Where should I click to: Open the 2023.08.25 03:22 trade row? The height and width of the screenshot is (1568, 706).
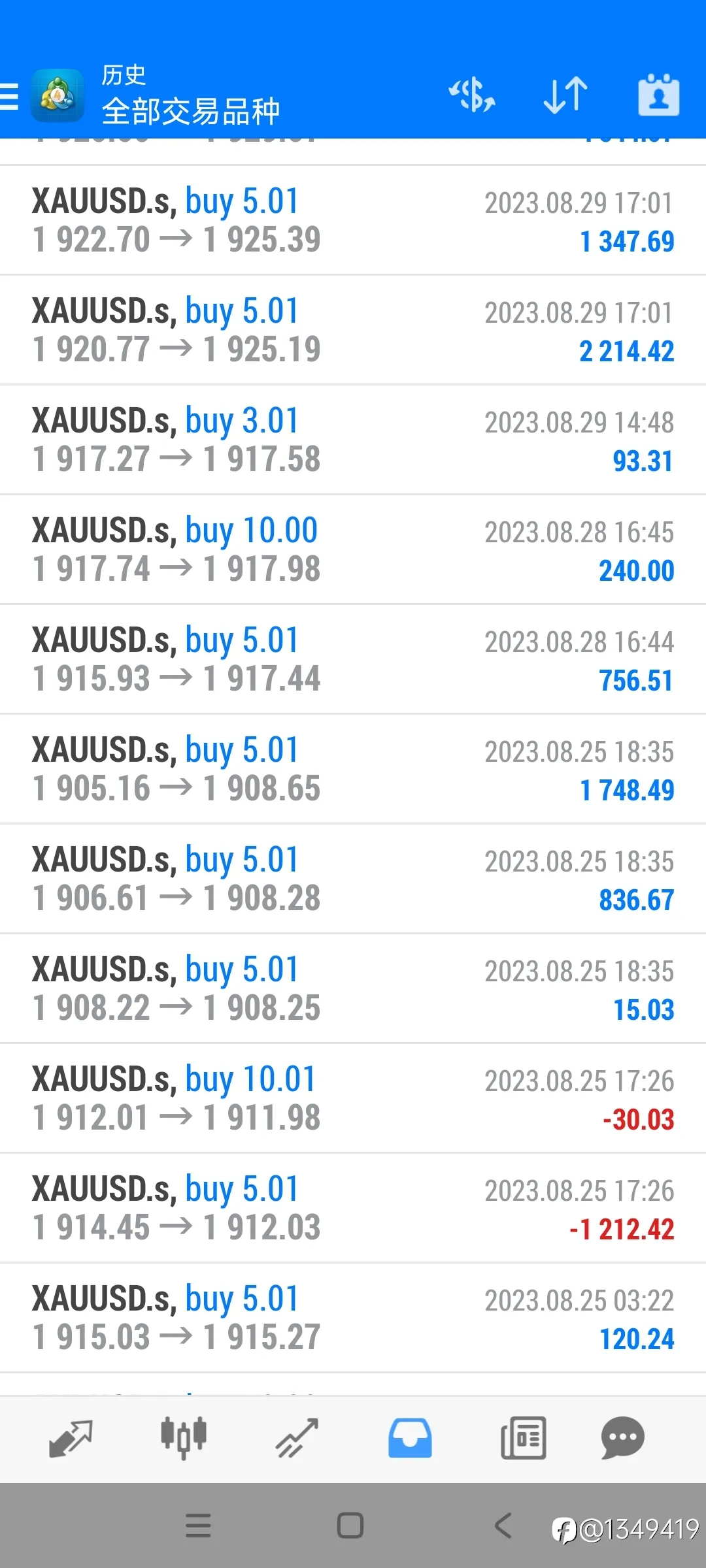point(353,1318)
